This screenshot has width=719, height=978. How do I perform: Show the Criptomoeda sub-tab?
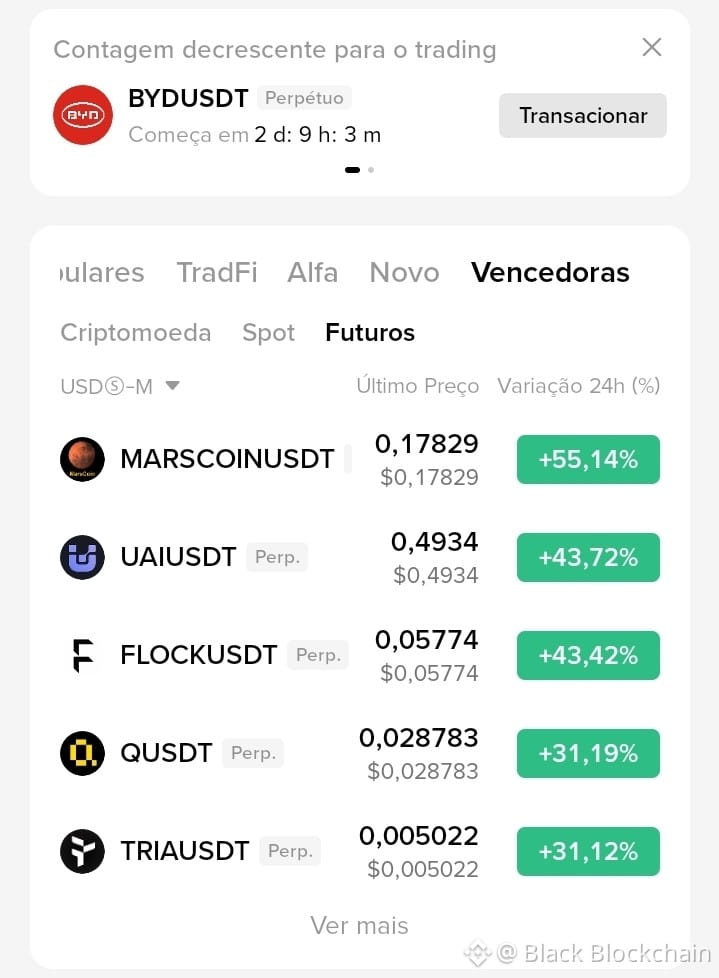[135, 332]
